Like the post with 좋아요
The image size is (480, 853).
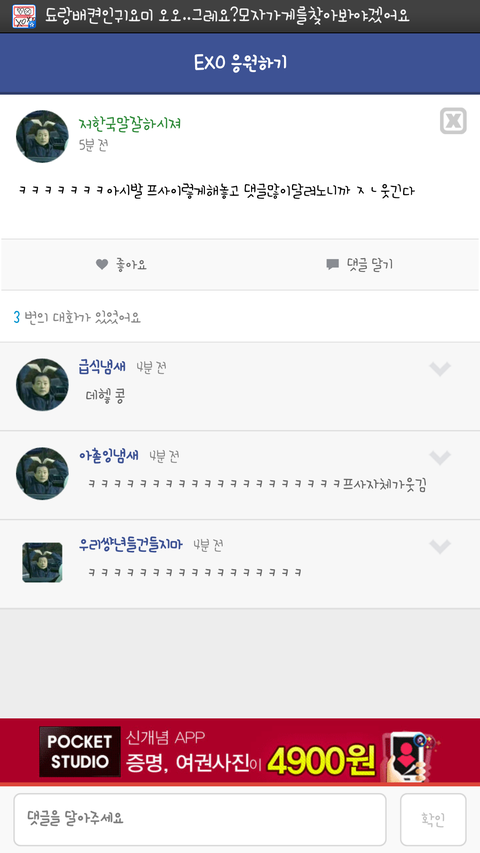(121, 264)
